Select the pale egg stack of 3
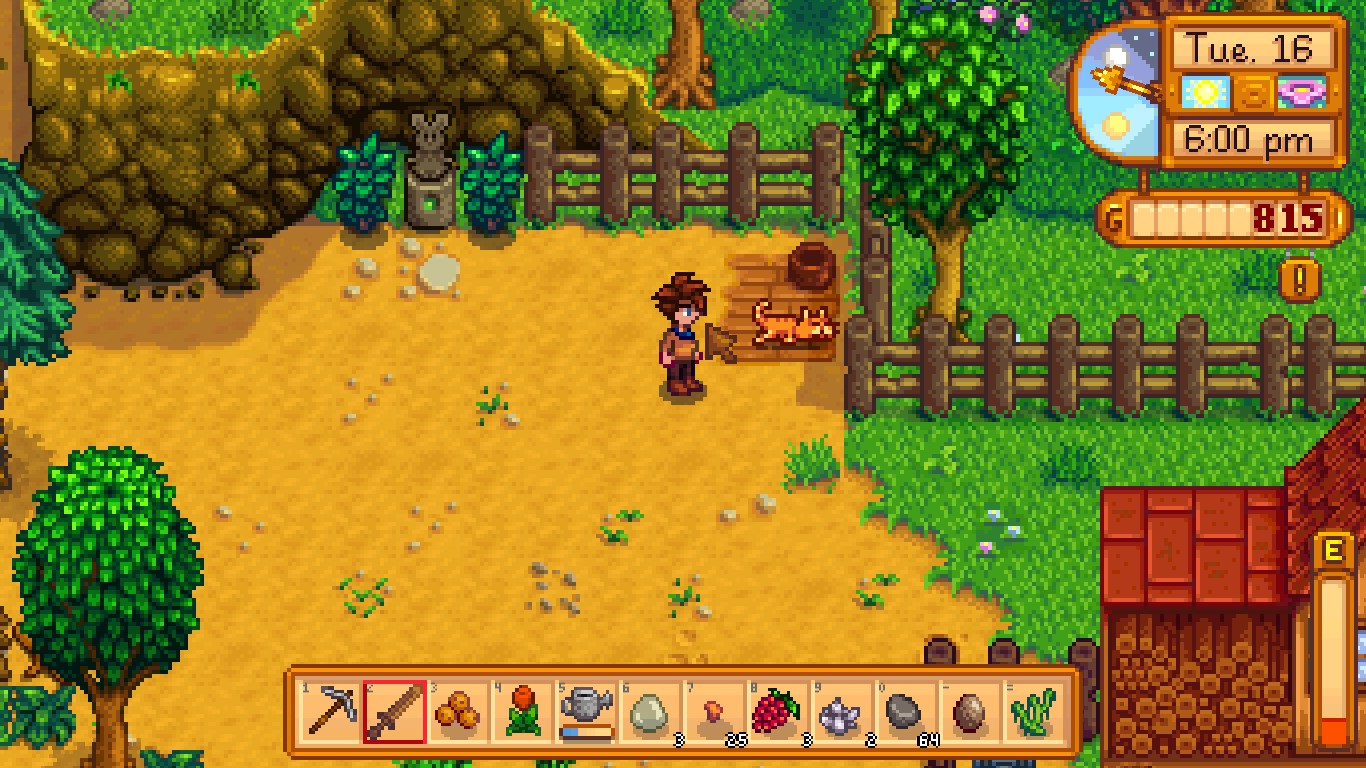Screen dimensions: 1366x768 click(x=648, y=712)
